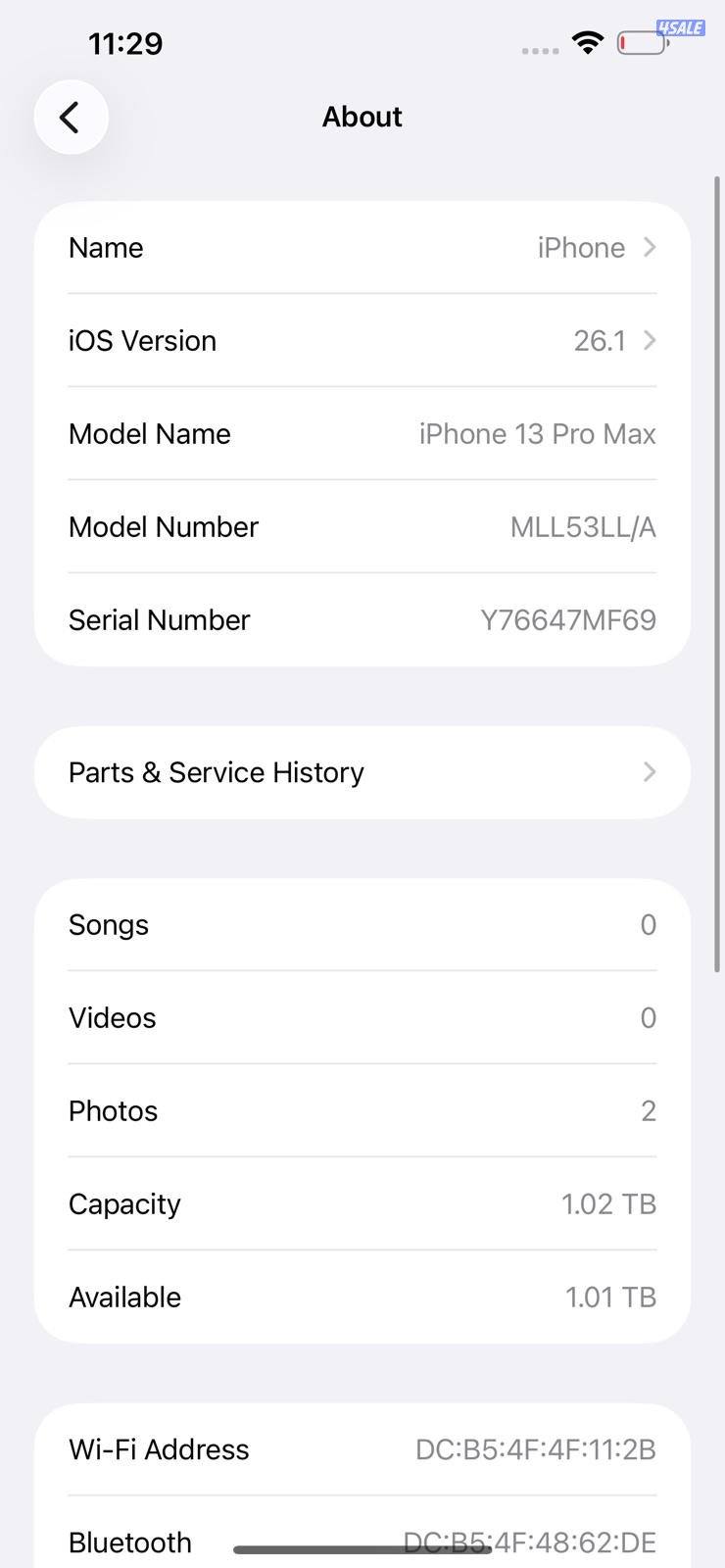Tap the back chevron to return to General
Viewport: 725px width, 1568px height.
71,116
